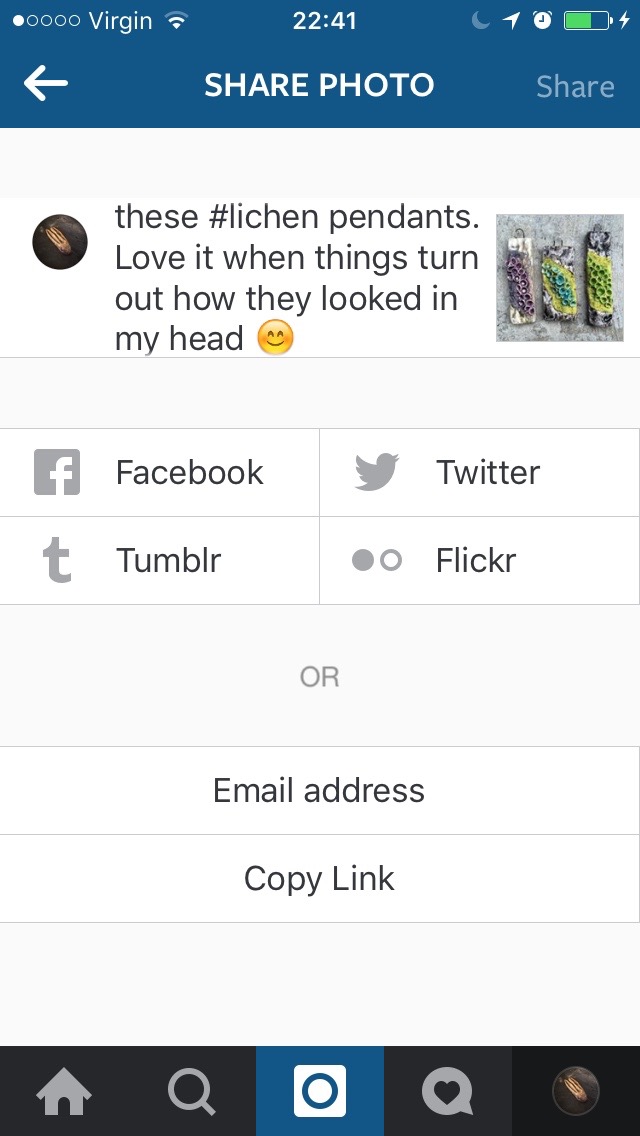The image size is (640, 1136).
Task: Open the Profile tab
Action: coord(575,1091)
